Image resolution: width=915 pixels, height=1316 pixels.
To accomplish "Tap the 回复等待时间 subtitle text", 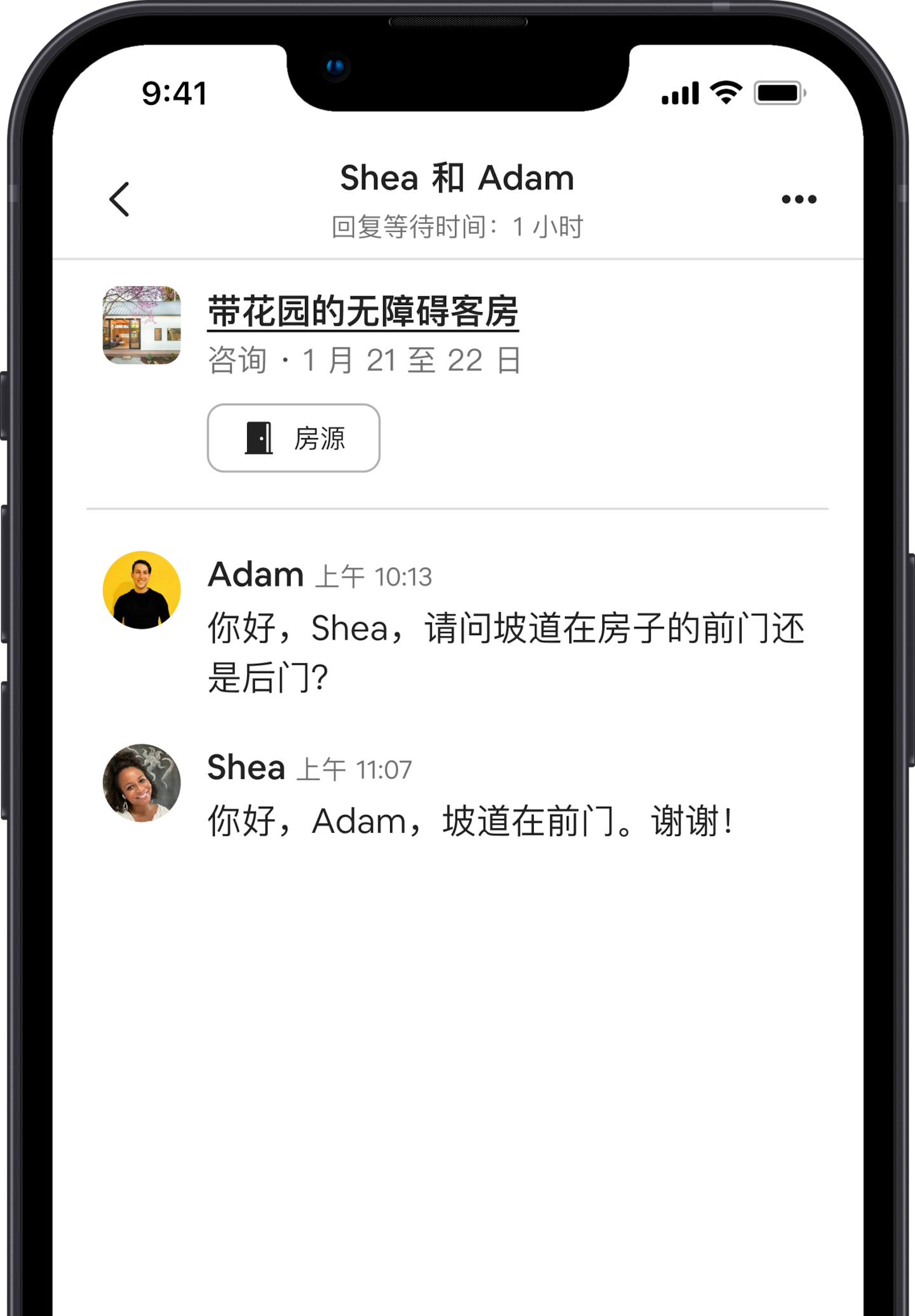I will pos(456,225).
